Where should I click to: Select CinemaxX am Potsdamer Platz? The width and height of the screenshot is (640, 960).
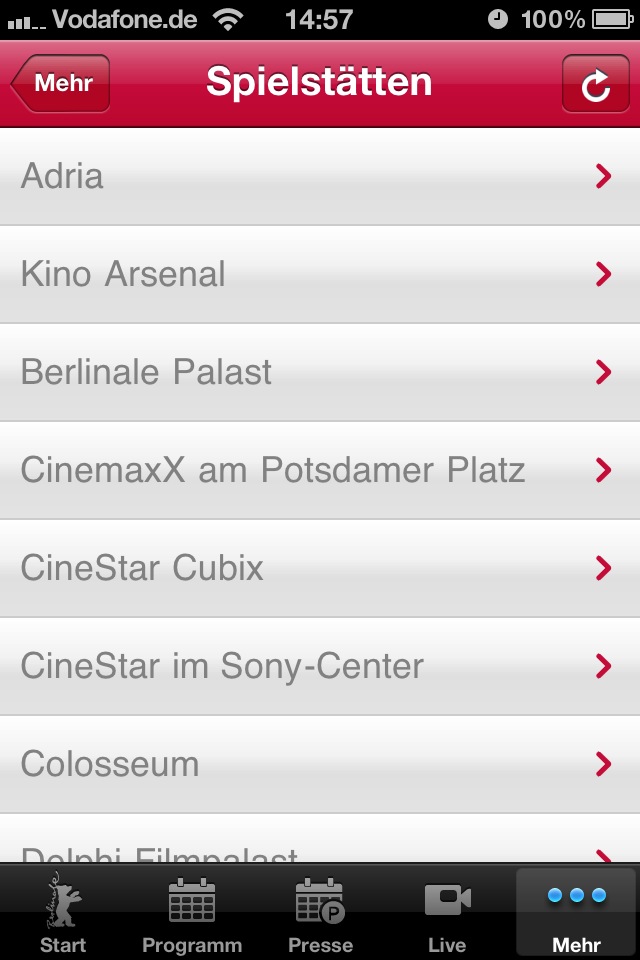tap(320, 471)
